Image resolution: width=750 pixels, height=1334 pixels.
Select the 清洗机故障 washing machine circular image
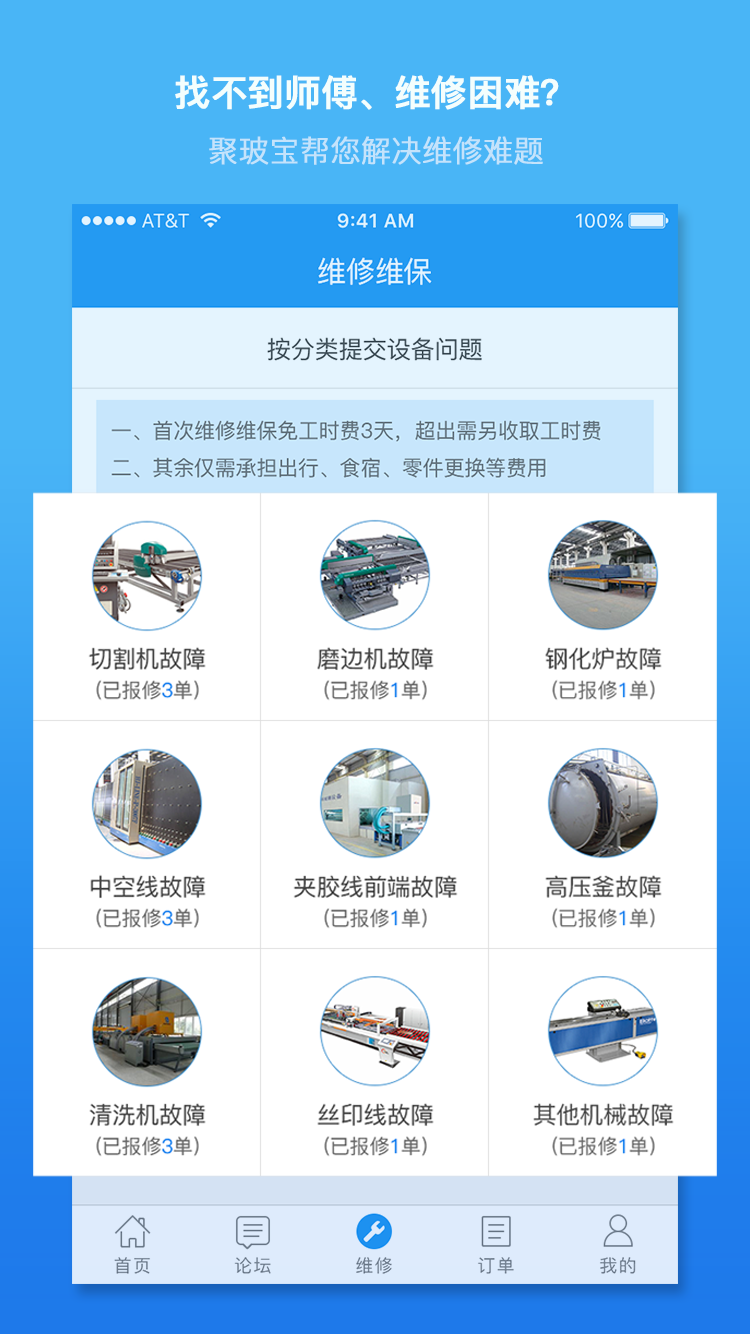coord(146,1032)
